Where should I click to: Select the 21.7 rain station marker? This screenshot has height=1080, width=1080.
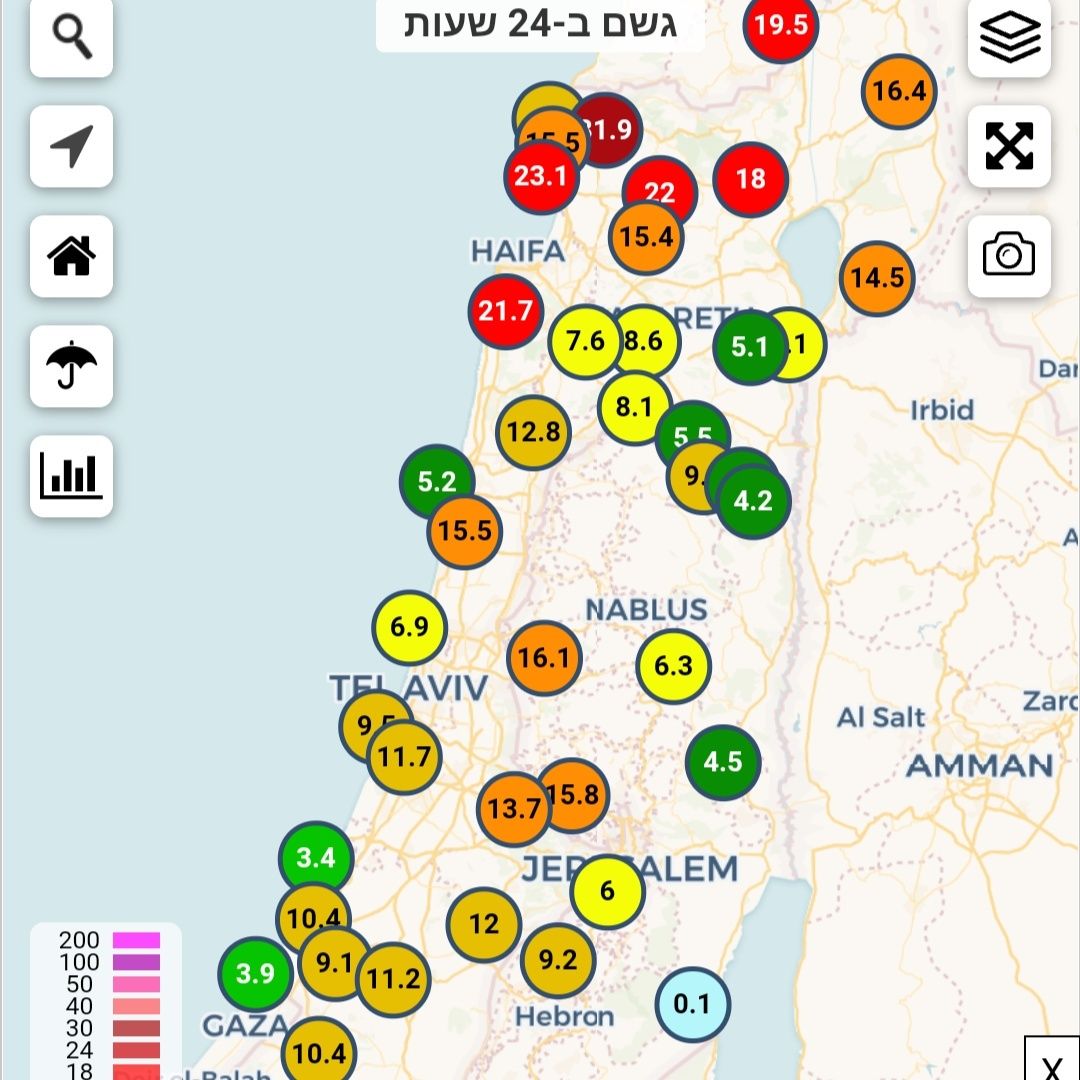pyautogui.click(x=505, y=311)
